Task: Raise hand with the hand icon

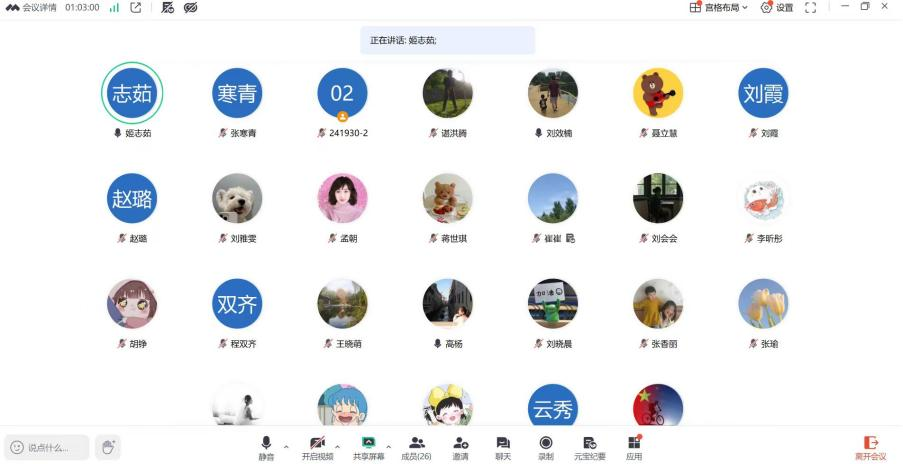Action: click(x=108, y=447)
